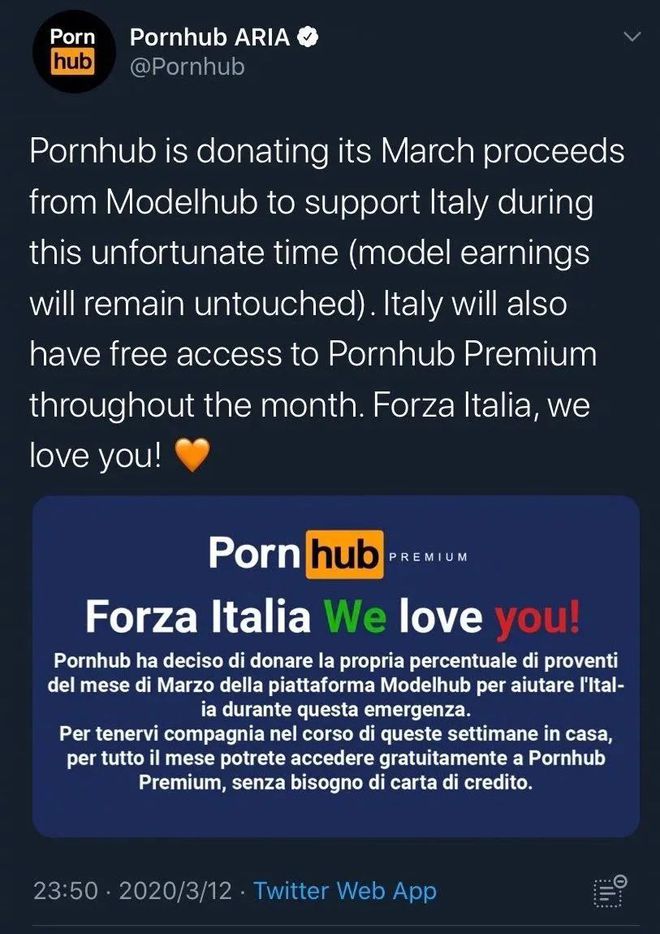Tap the hidden replies icon beside the timestamp
Image resolution: width=660 pixels, height=934 pixels.
pos(609,890)
